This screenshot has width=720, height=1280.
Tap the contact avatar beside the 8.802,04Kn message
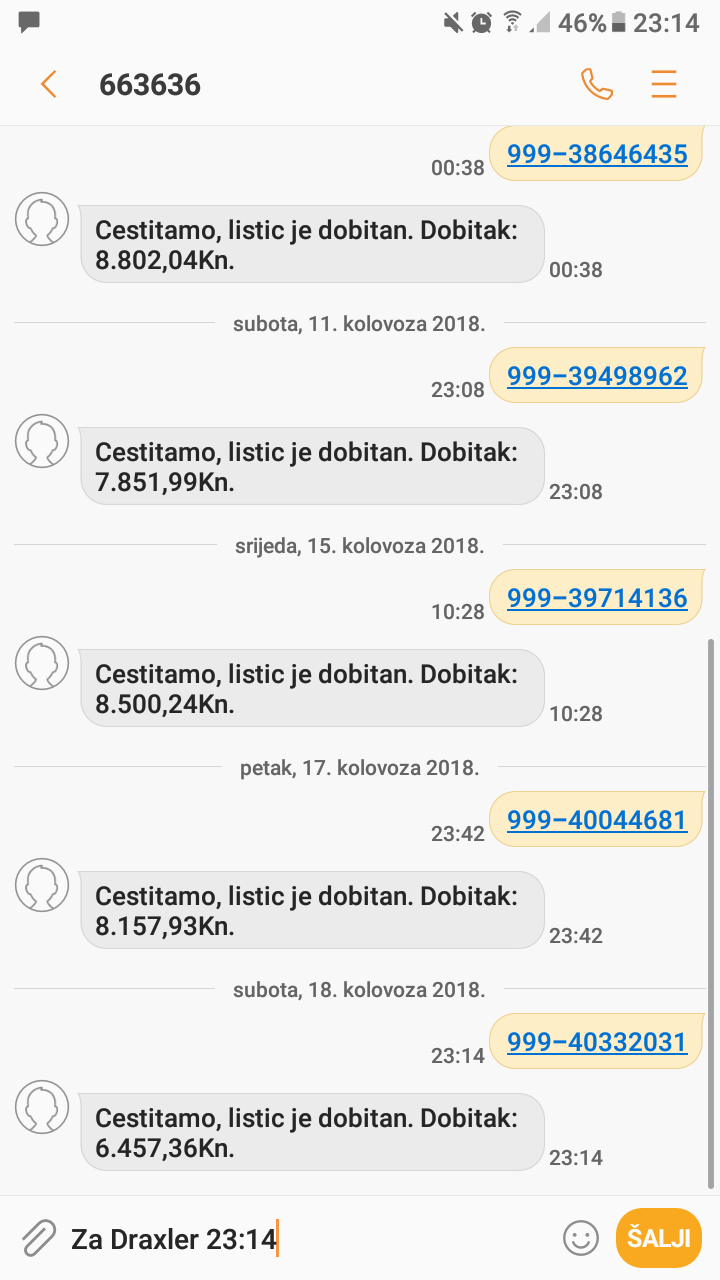coord(42,219)
